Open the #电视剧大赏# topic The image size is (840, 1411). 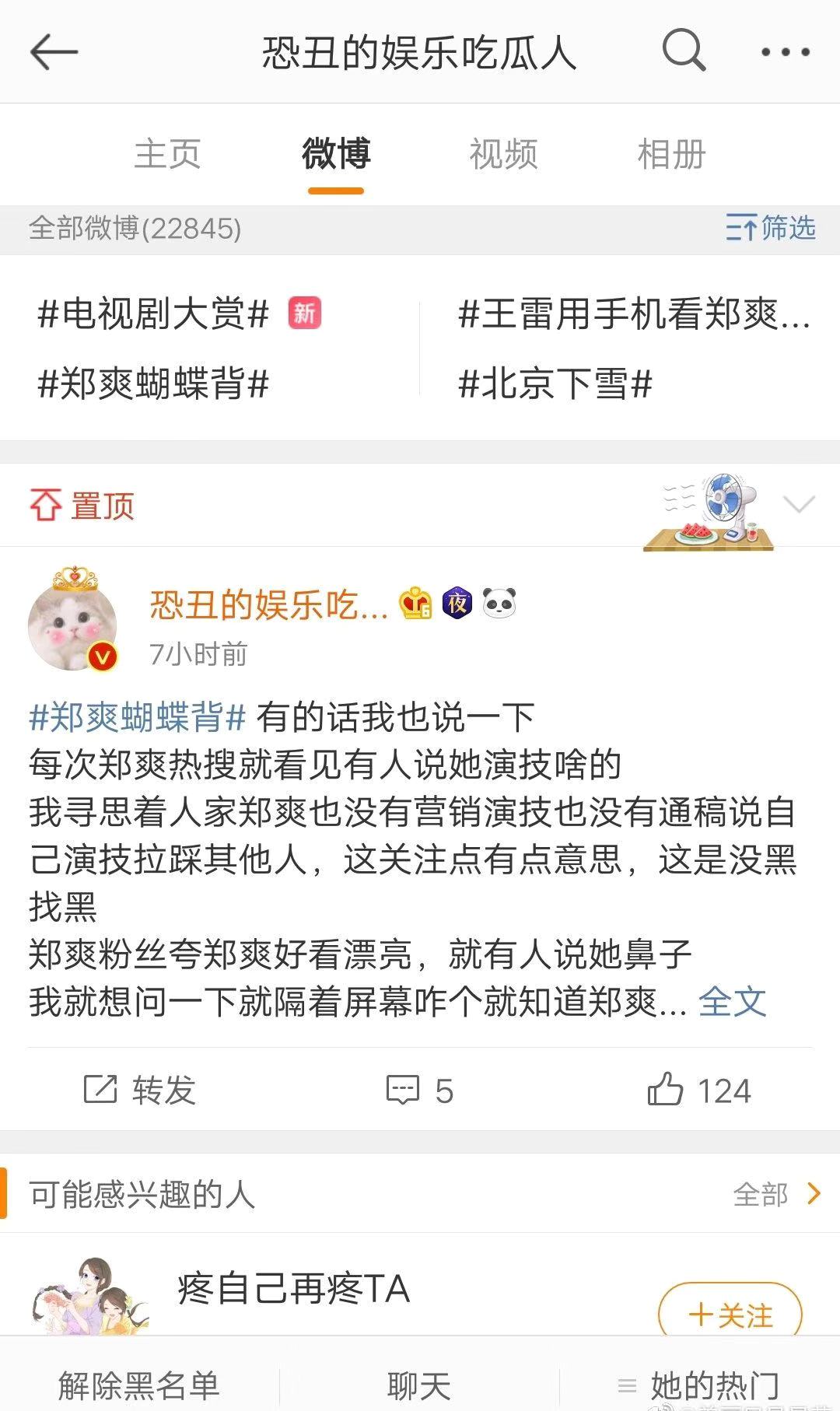coord(154,314)
